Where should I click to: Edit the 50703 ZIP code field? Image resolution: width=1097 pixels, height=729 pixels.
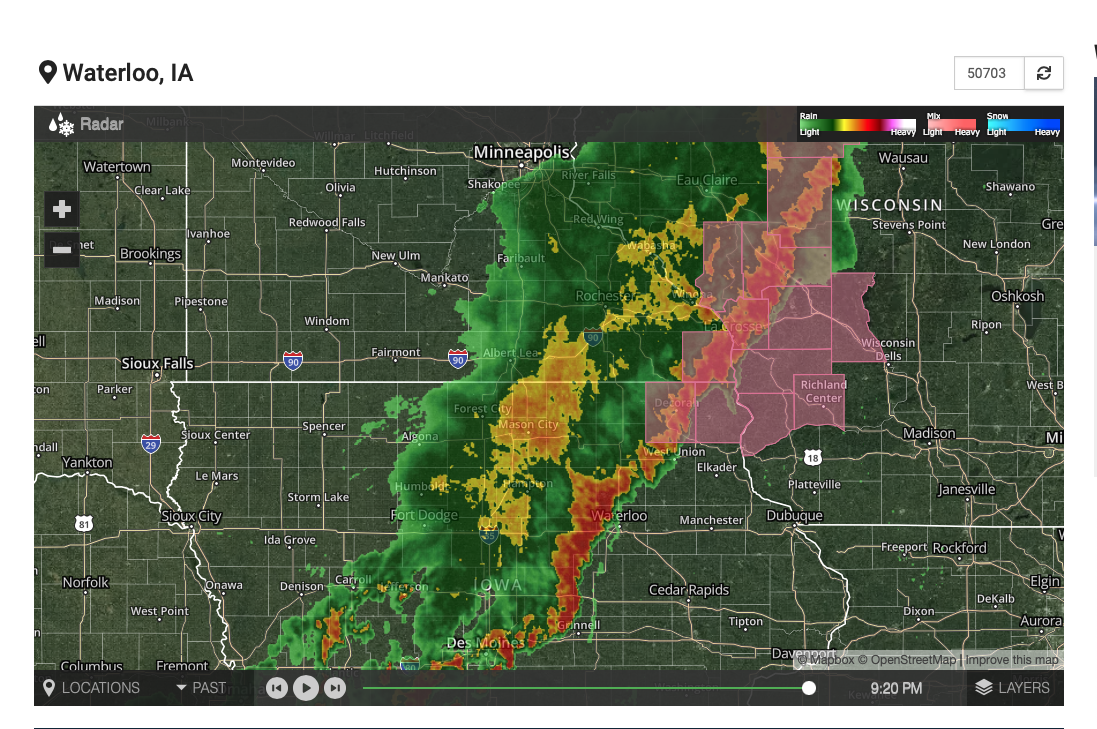click(x=989, y=73)
